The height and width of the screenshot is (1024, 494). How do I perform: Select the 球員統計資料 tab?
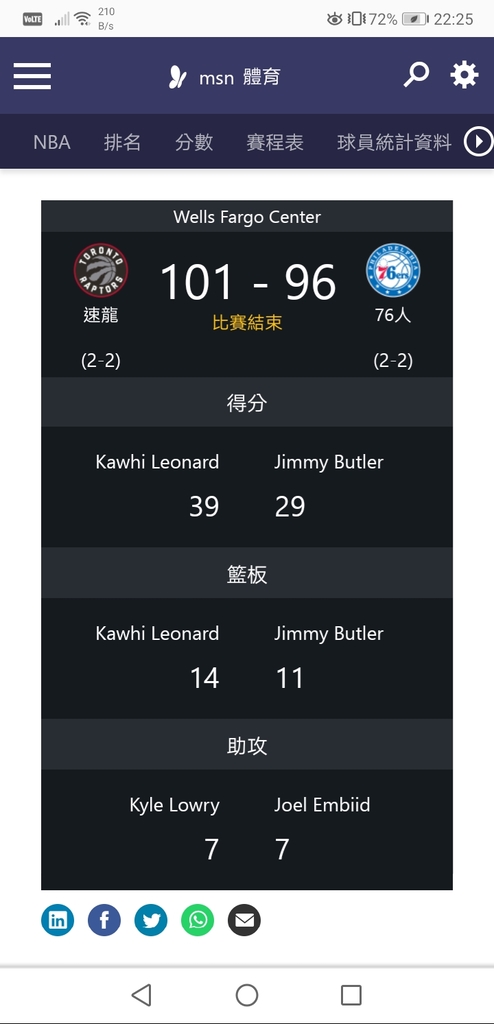click(x=394, y=142)
